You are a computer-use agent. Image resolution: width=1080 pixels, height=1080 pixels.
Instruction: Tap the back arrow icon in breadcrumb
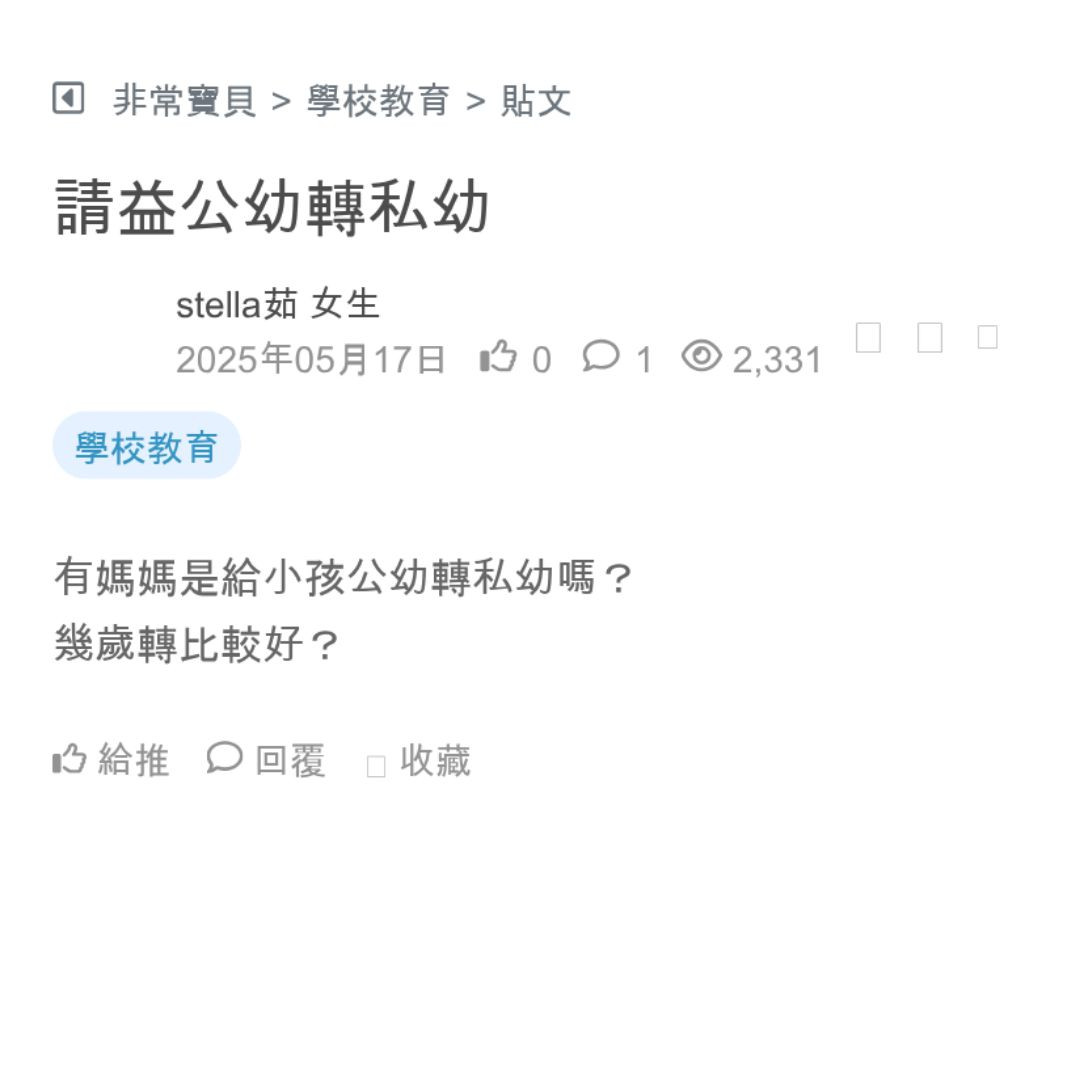click(68, 99)
